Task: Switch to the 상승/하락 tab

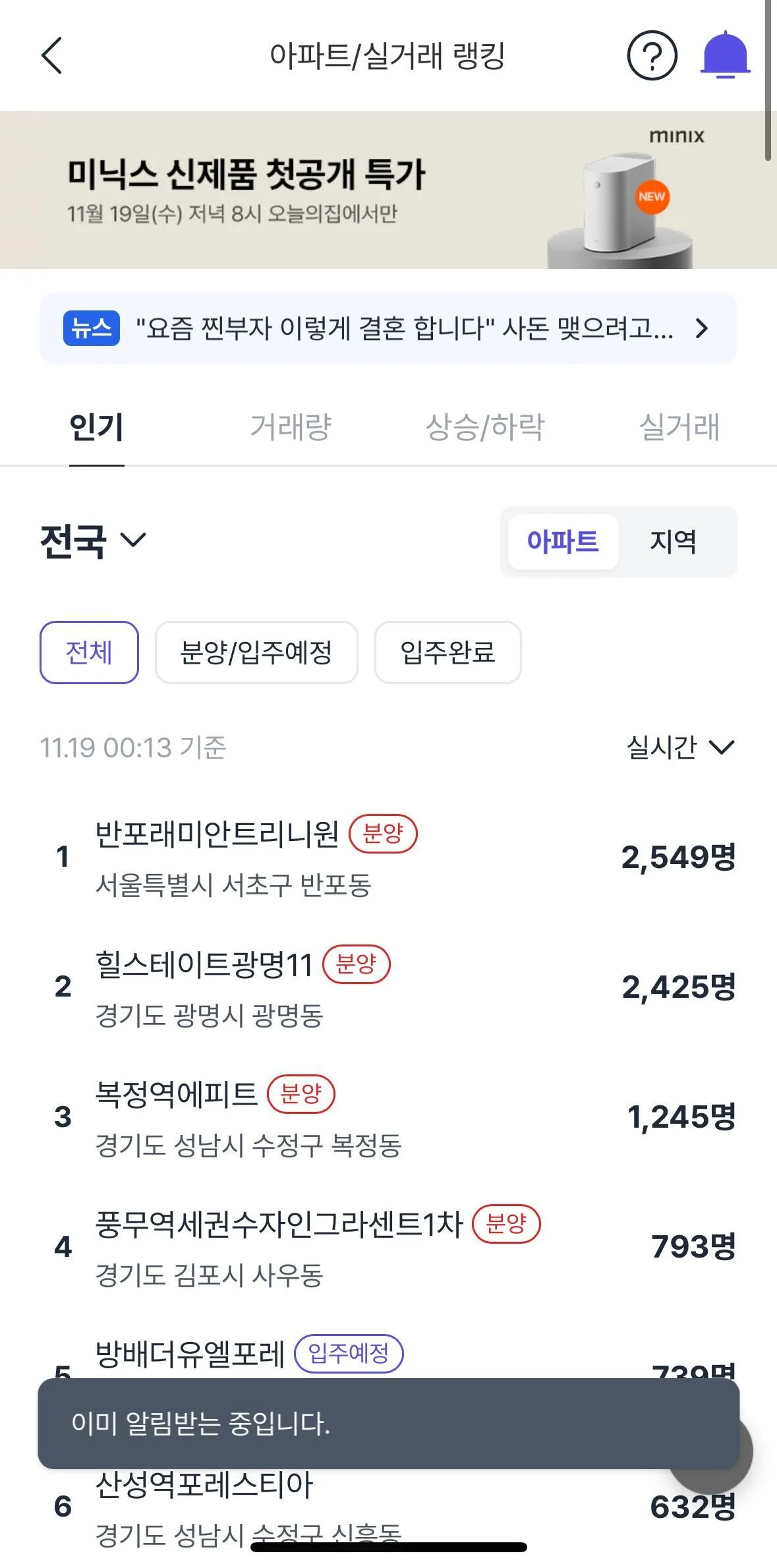Action: 485,427
